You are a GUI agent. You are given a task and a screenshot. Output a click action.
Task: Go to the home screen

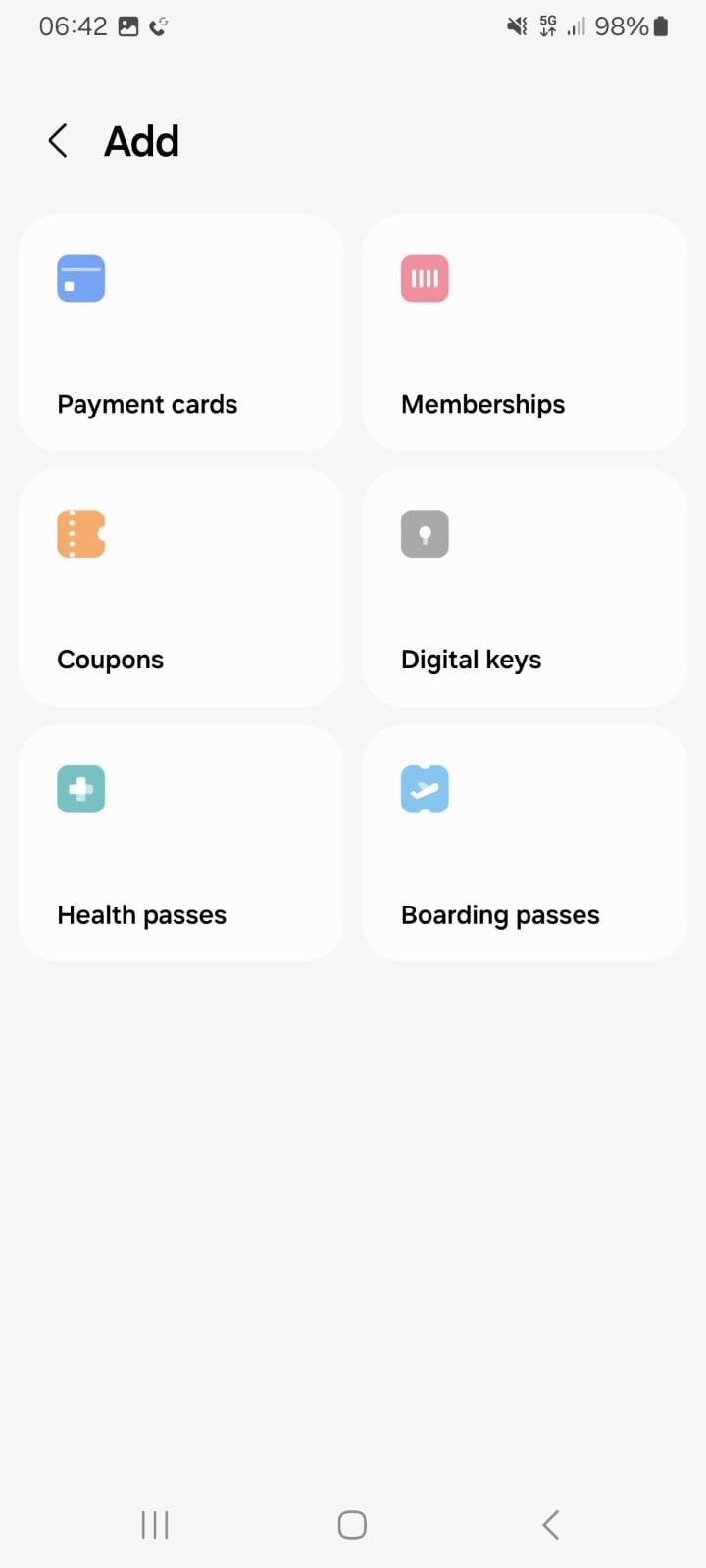click(352, 1525)
